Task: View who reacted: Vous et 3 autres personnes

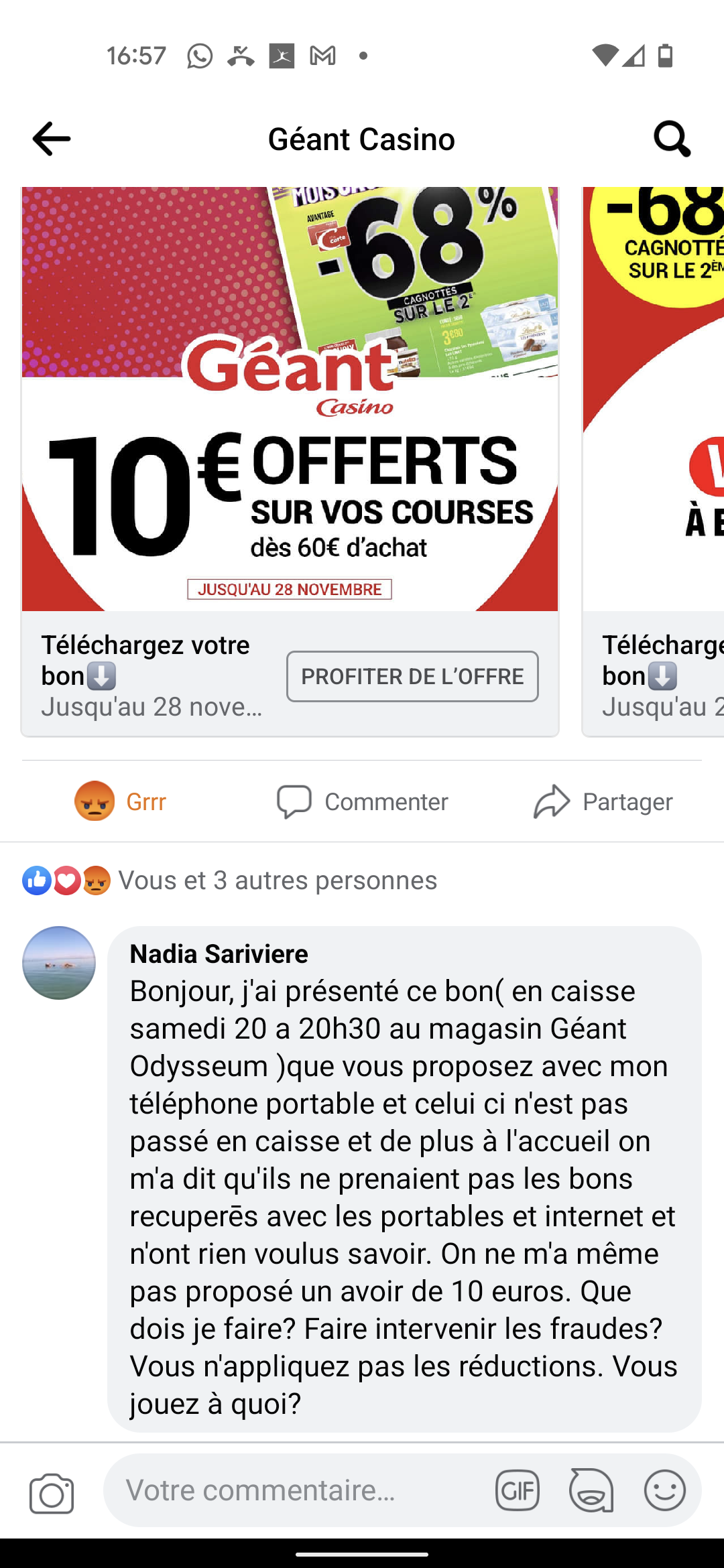Action: [229, 880]
